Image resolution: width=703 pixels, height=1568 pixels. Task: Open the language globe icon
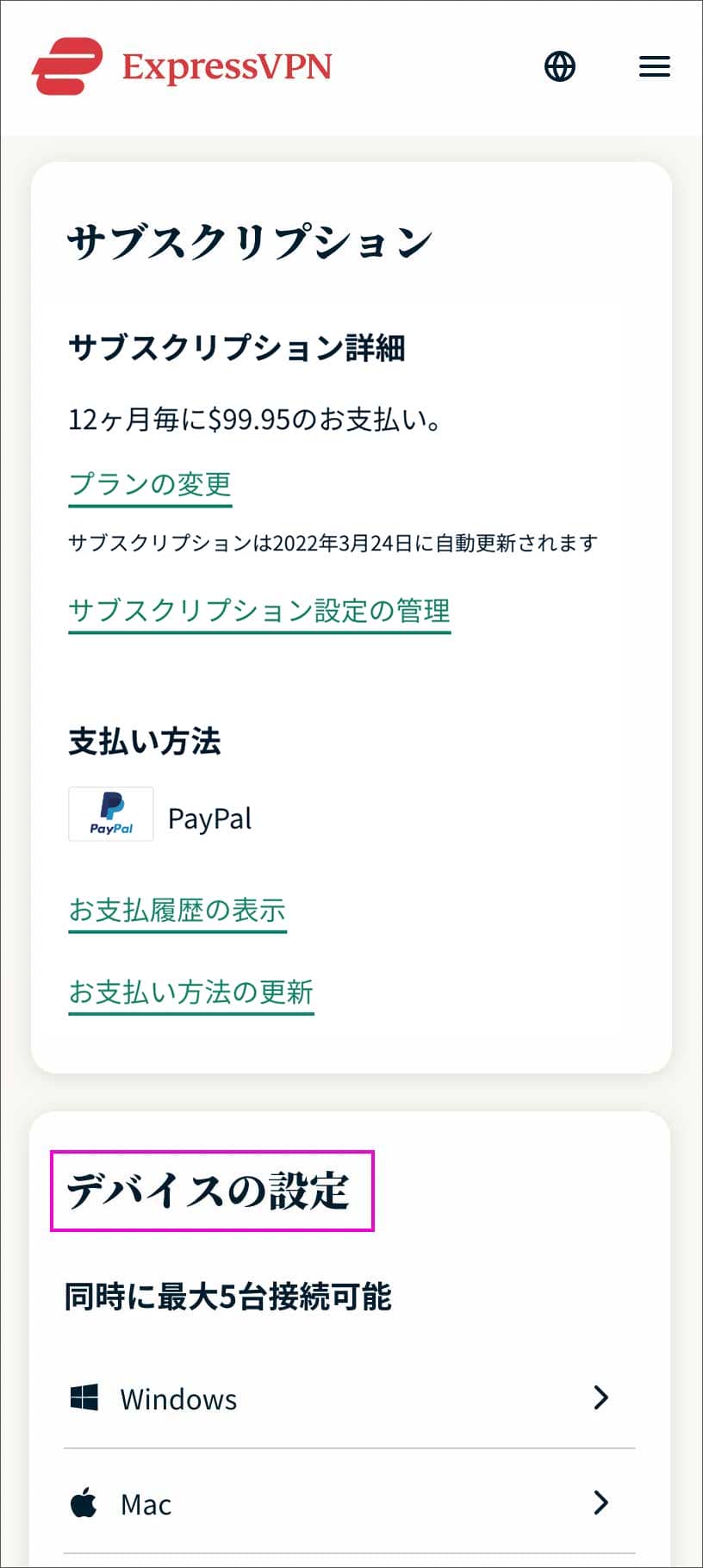[x=560, y=66]
